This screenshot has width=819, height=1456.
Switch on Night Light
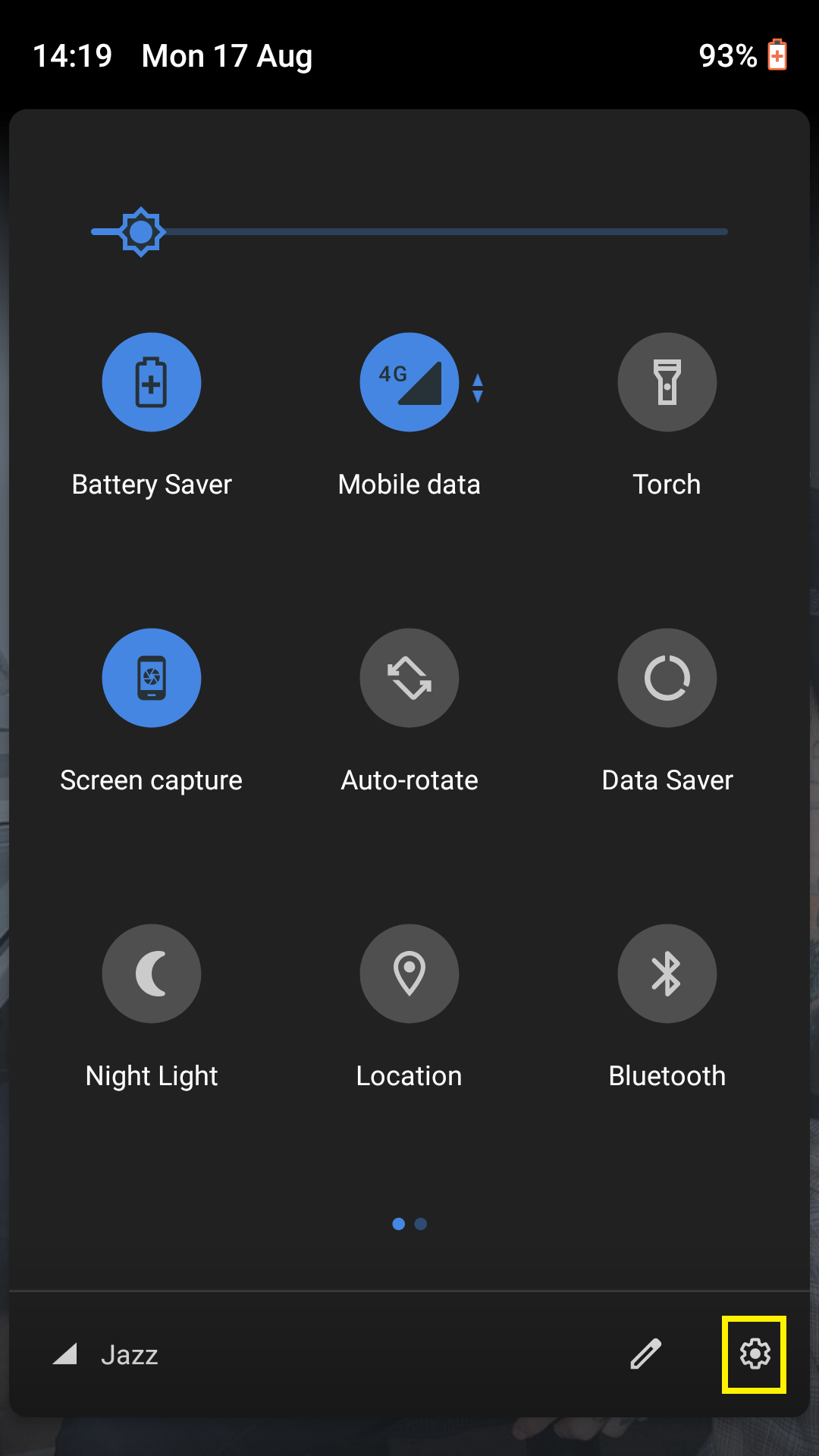click(152, 974)
